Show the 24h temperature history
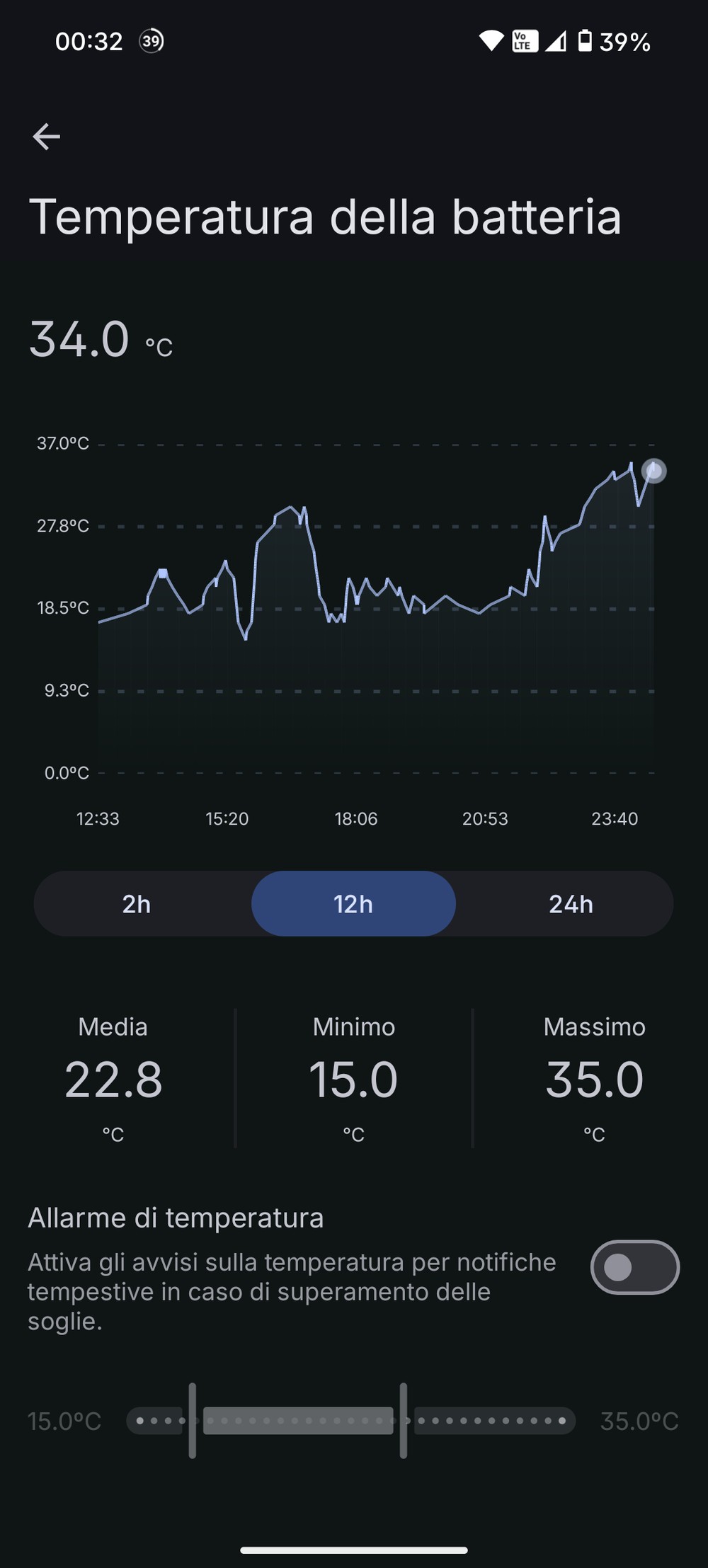 (571, 904)
